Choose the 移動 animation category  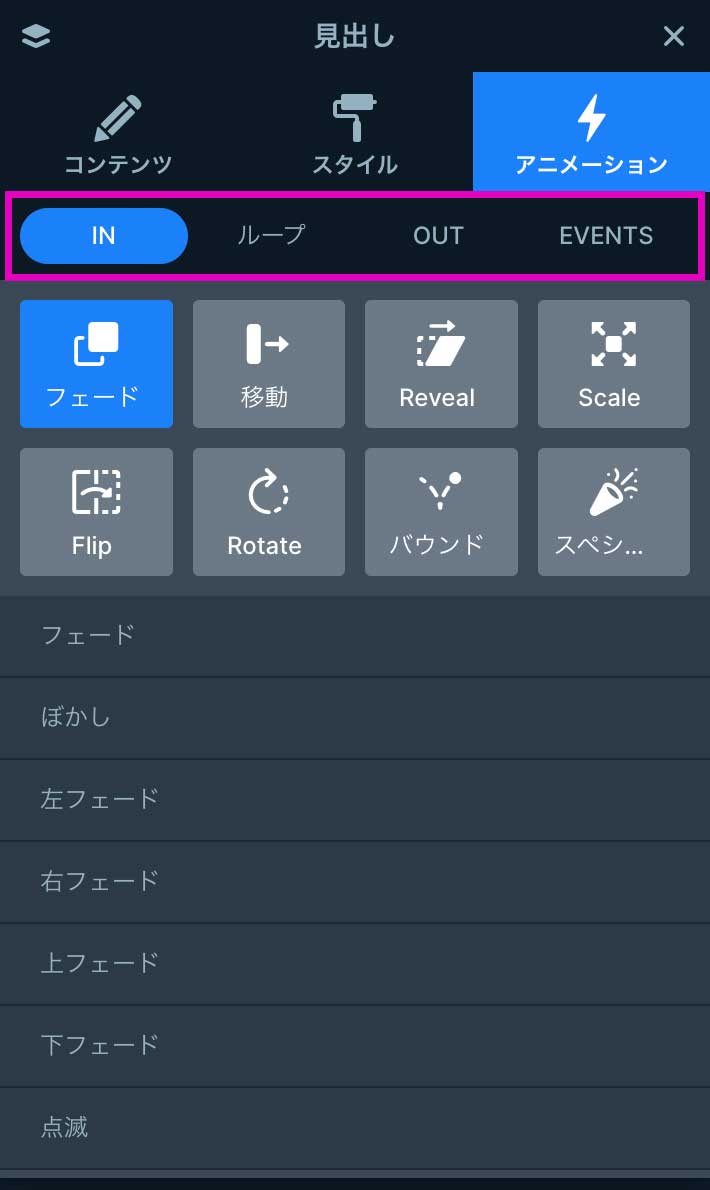click(x=268, y=364)
